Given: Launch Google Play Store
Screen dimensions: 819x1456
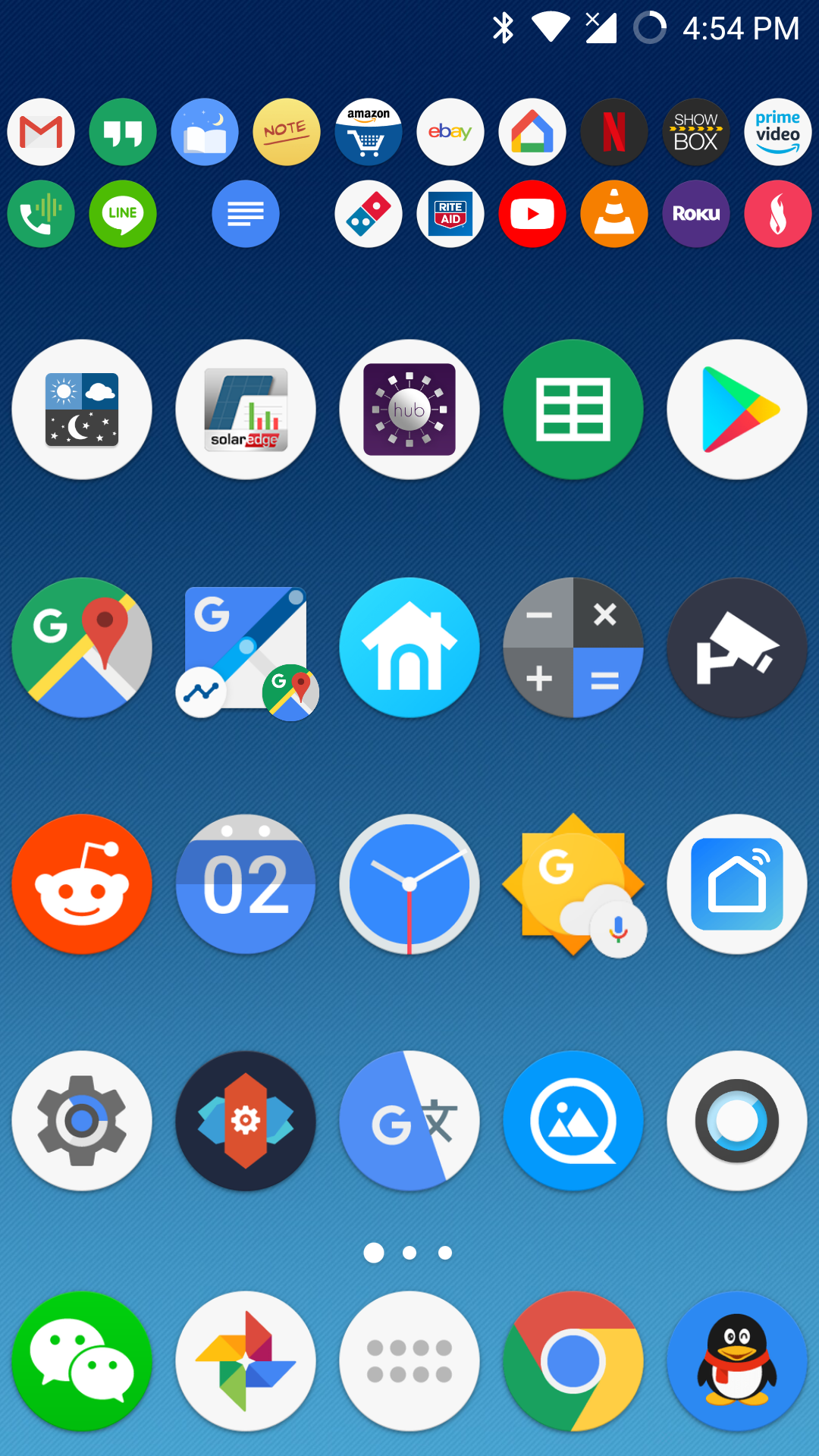Looking at the screenshot, I should pyautogui.click(x=737, y=409).
